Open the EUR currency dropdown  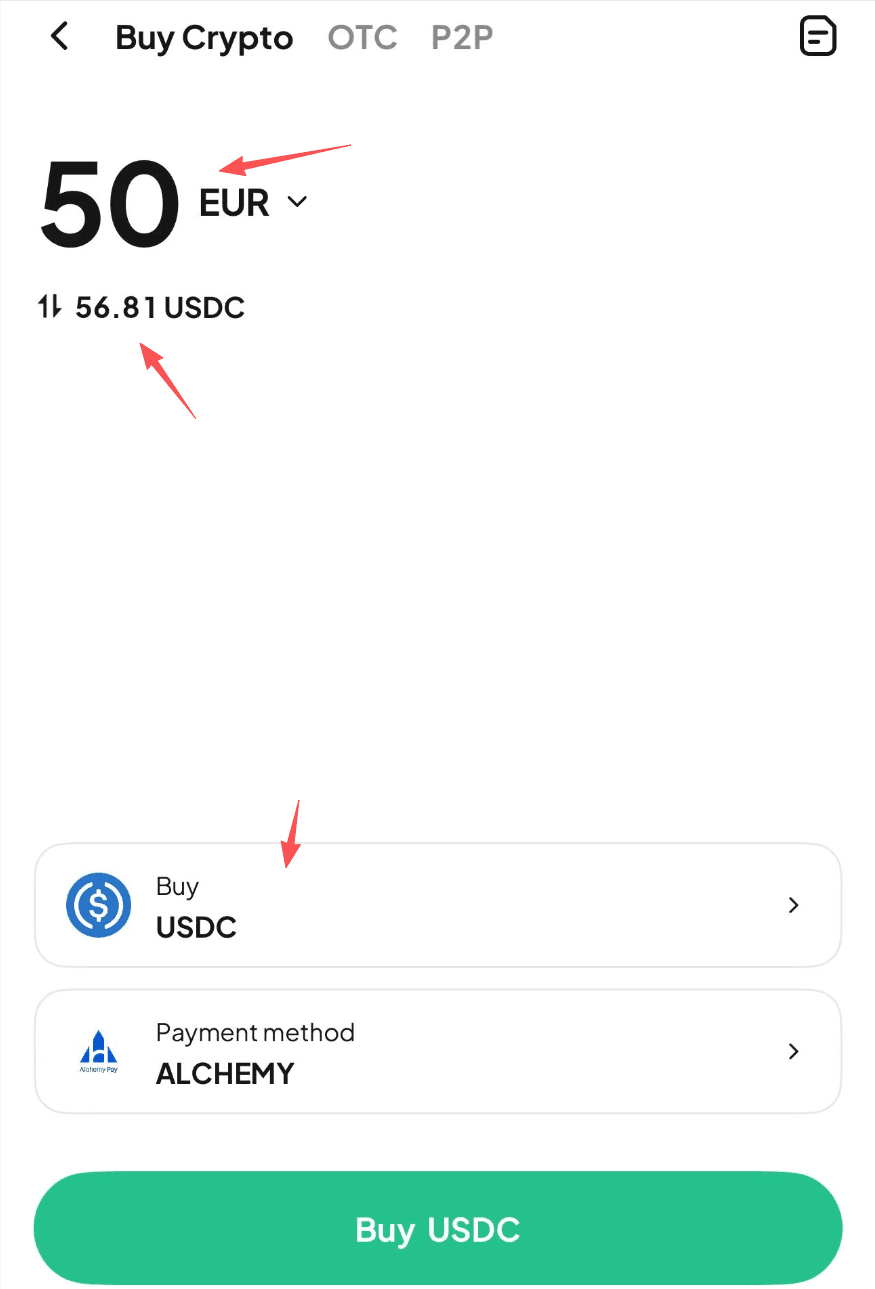click(254, 203)
